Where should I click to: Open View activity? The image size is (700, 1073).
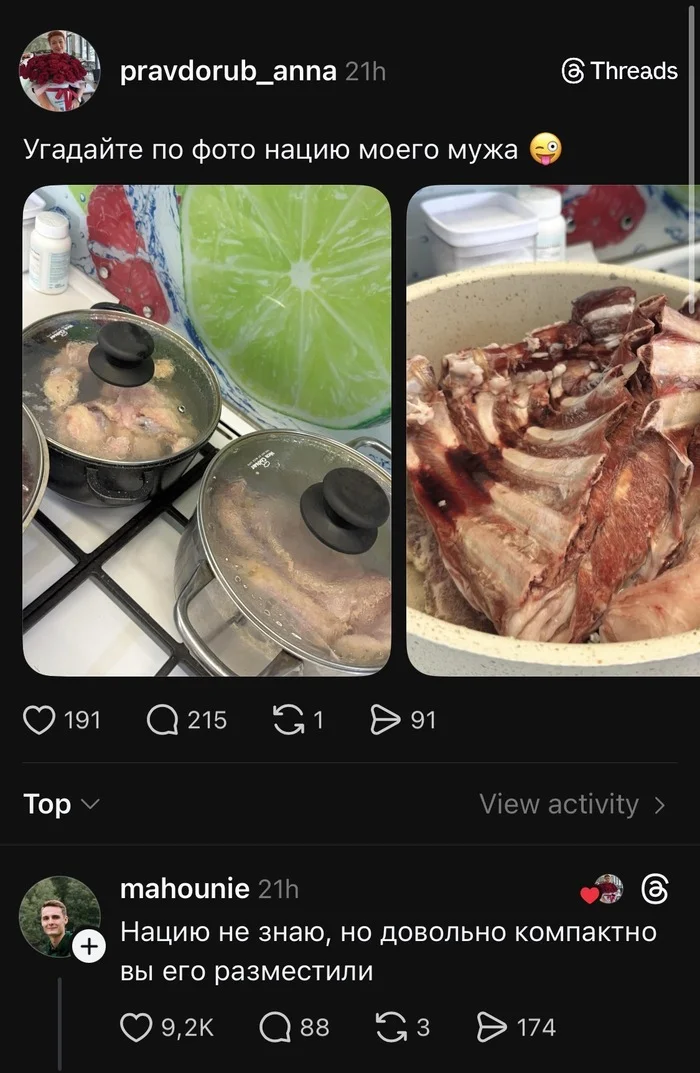[x=572, y=804]
